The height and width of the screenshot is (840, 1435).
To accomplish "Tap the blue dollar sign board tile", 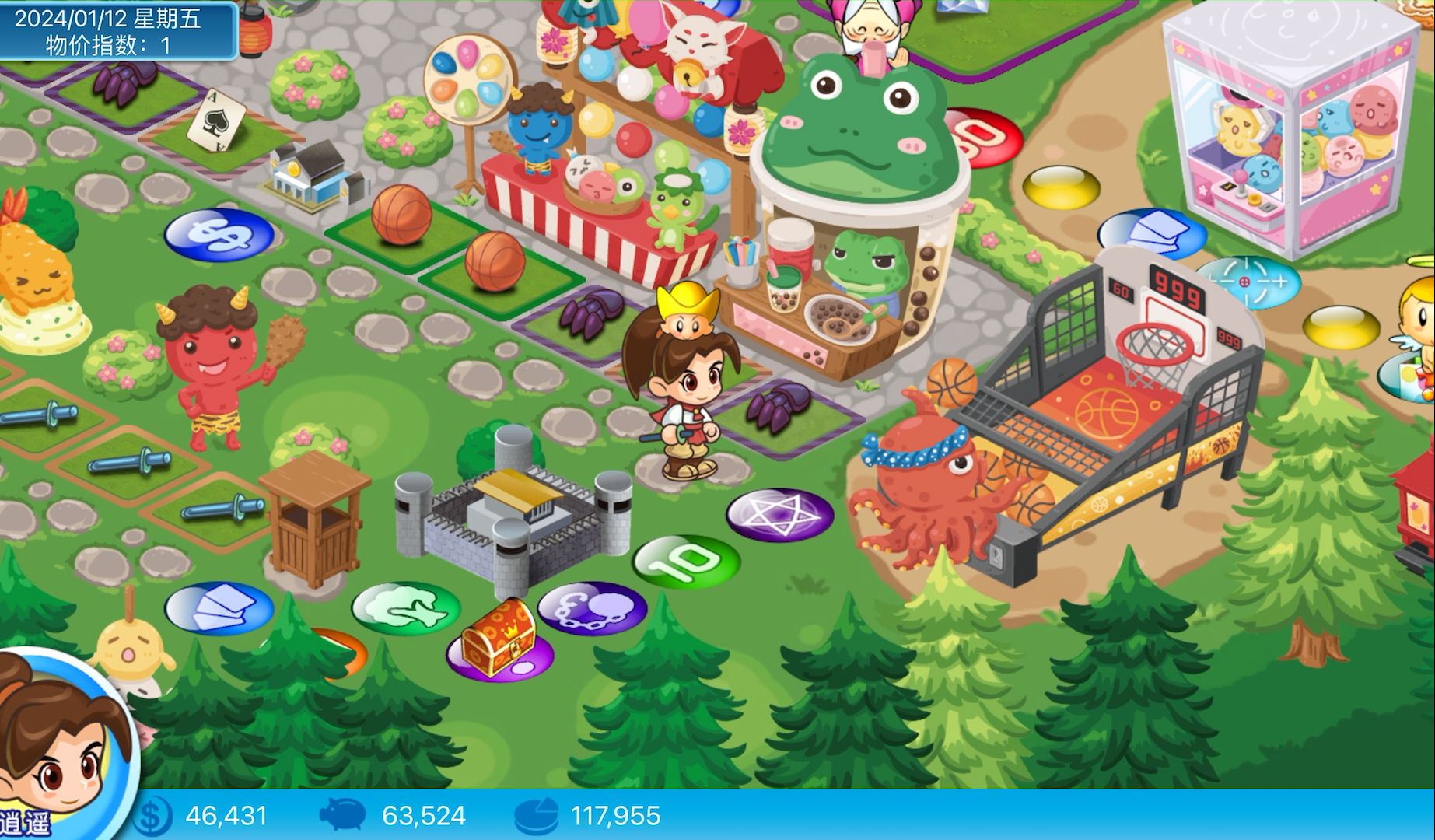I will [x=219, y=233].
